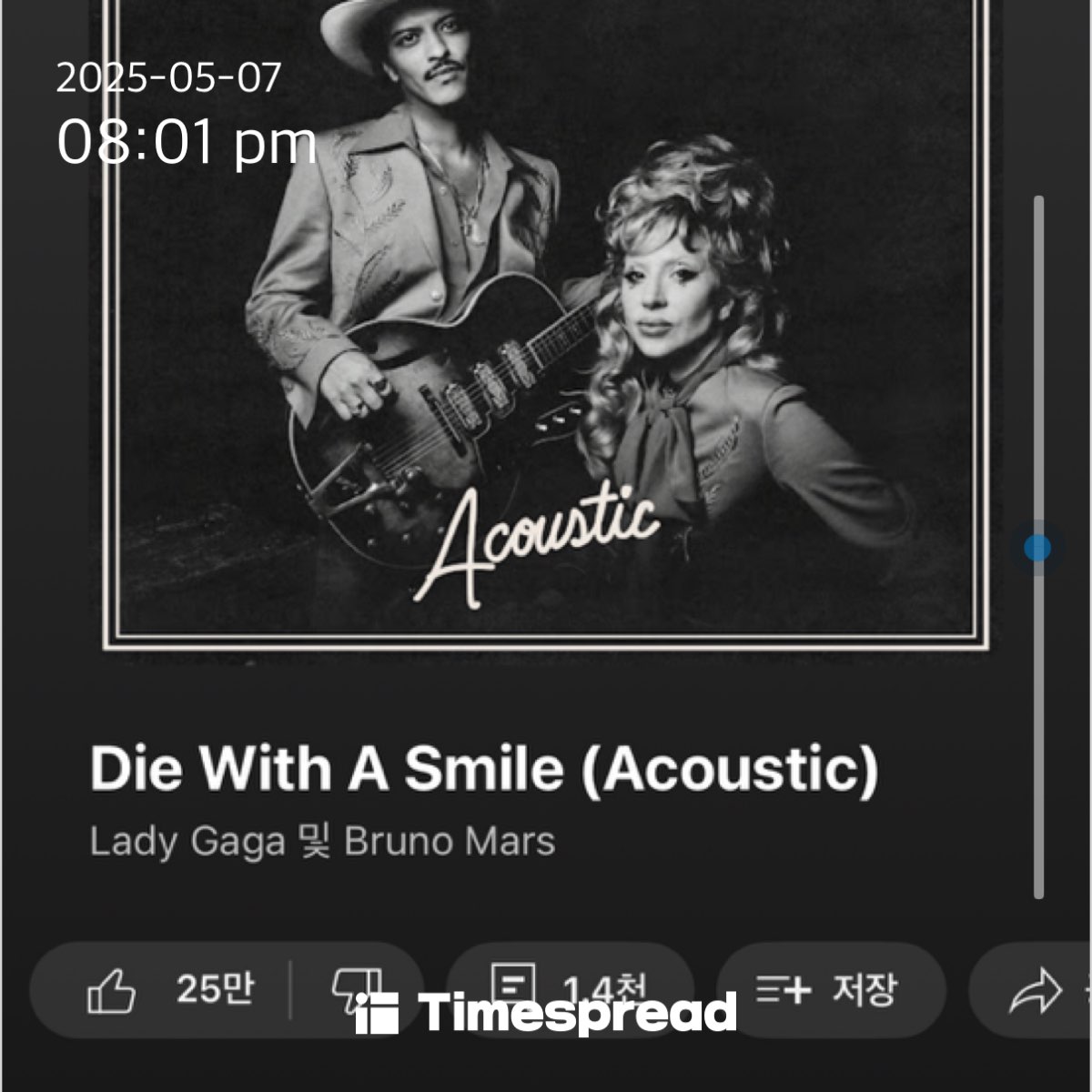Screen dimensions: 1092x1092
Task: Save song with the 저장 button
Action: [x=830, y=990]
